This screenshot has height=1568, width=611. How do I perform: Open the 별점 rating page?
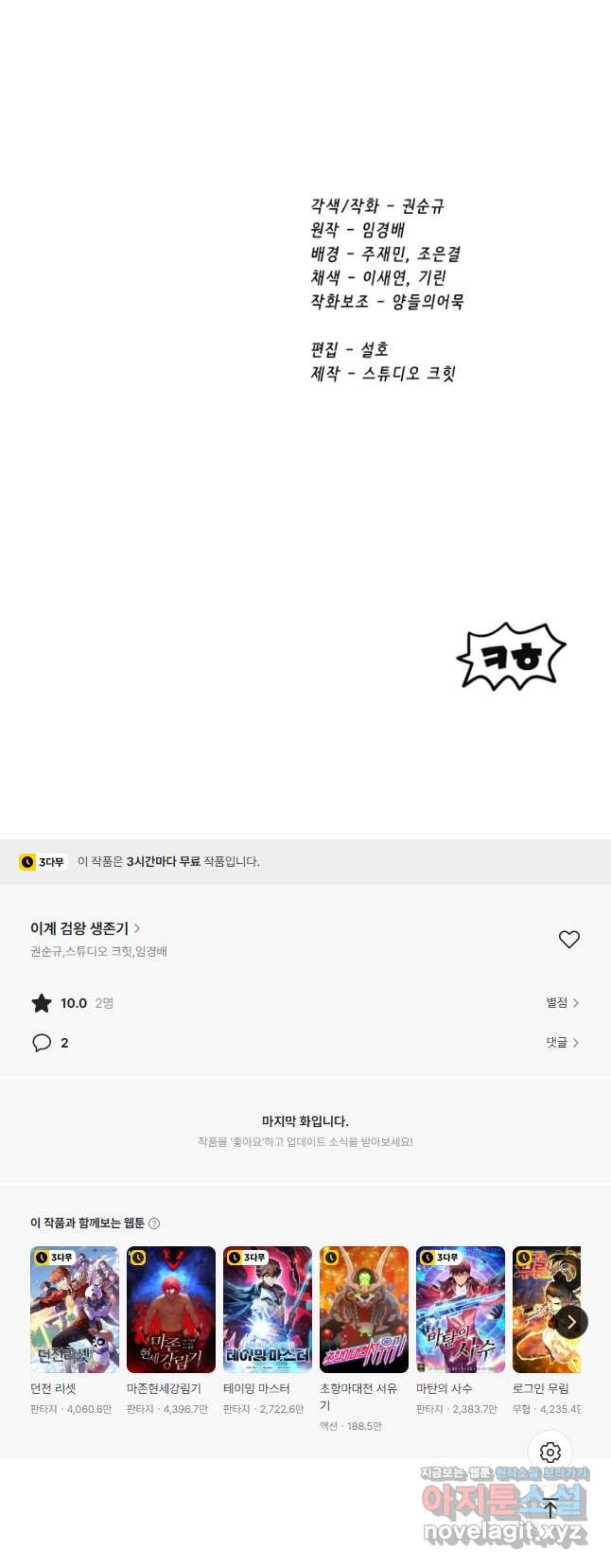click(562, 1002)
